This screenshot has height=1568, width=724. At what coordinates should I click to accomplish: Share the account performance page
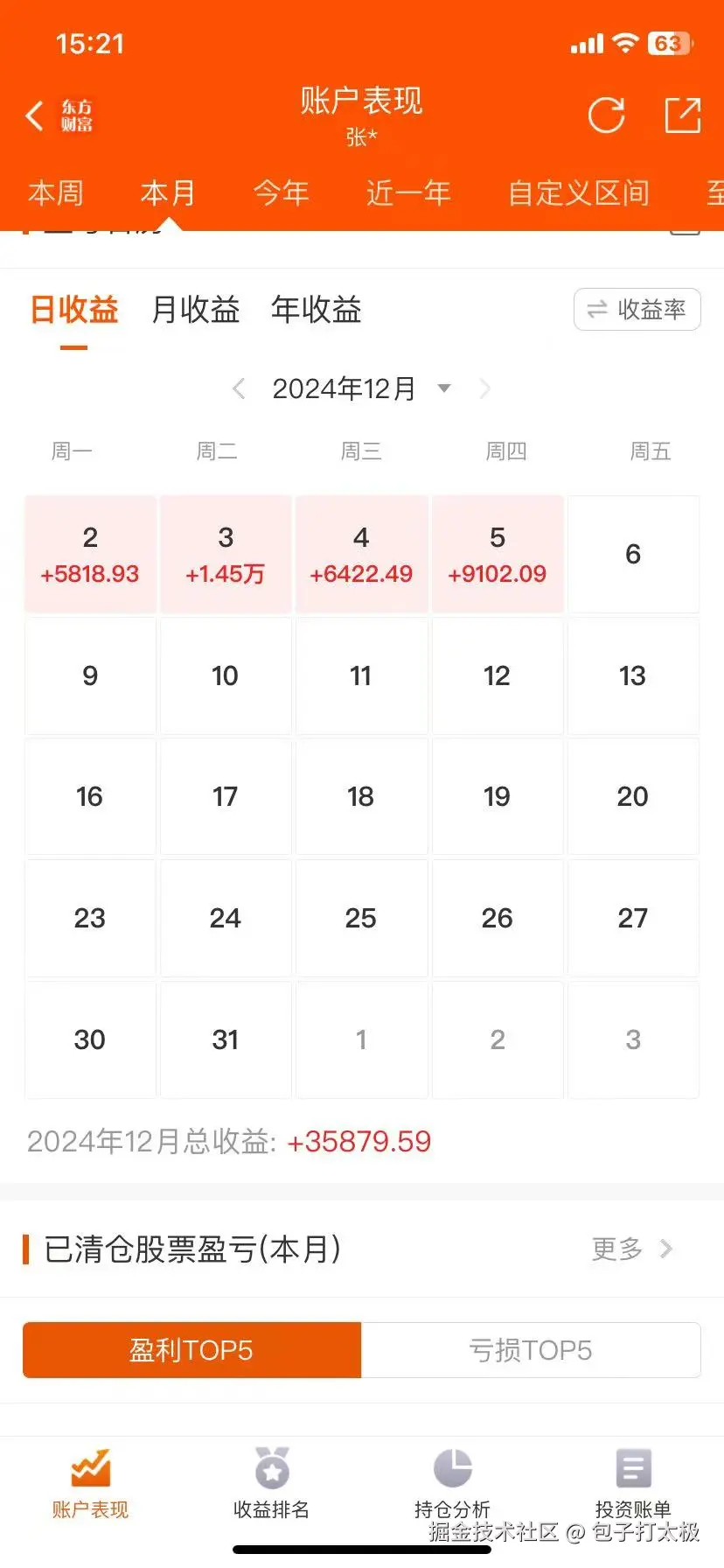point(682,115)
